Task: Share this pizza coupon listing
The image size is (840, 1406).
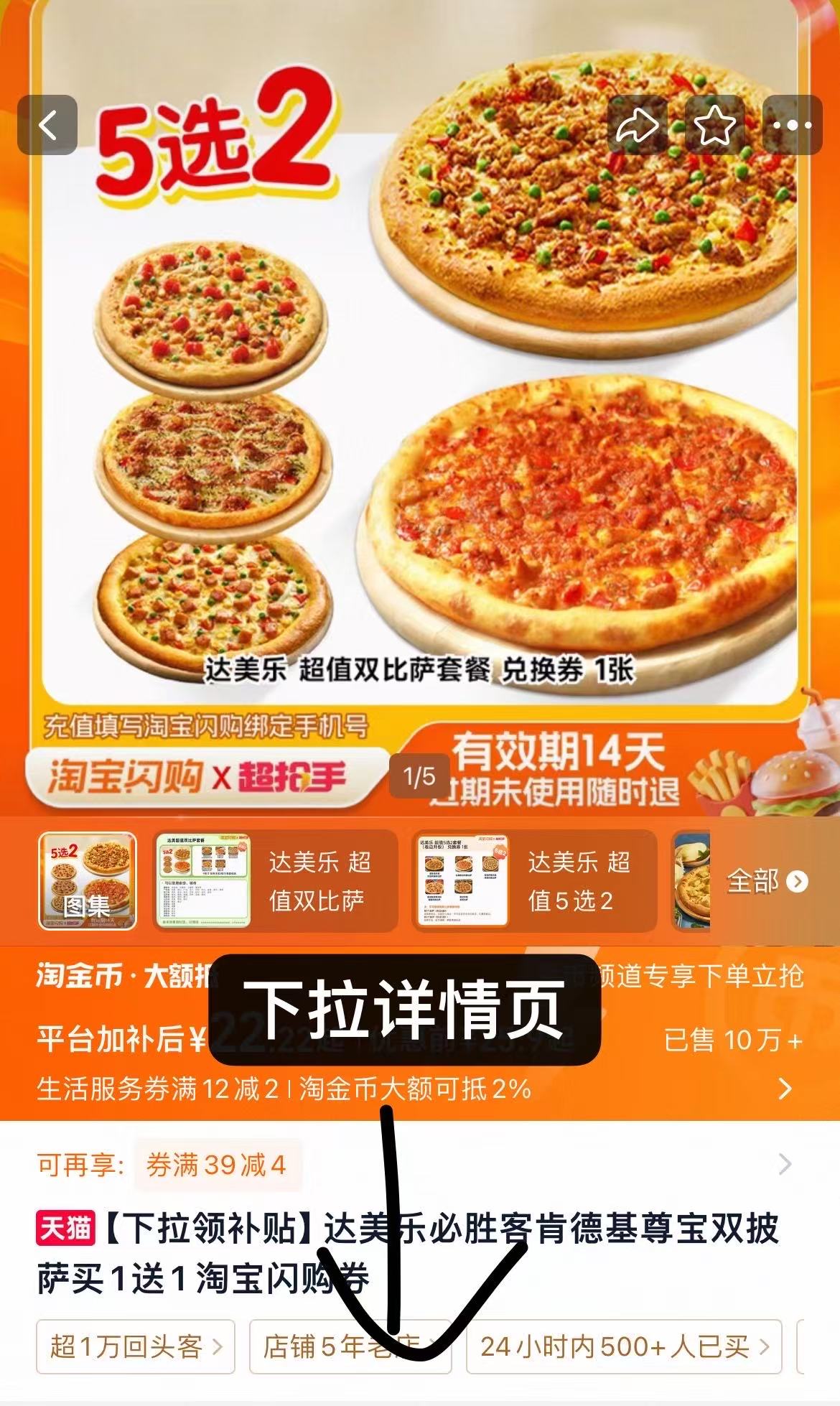Action: coord(638,125)
